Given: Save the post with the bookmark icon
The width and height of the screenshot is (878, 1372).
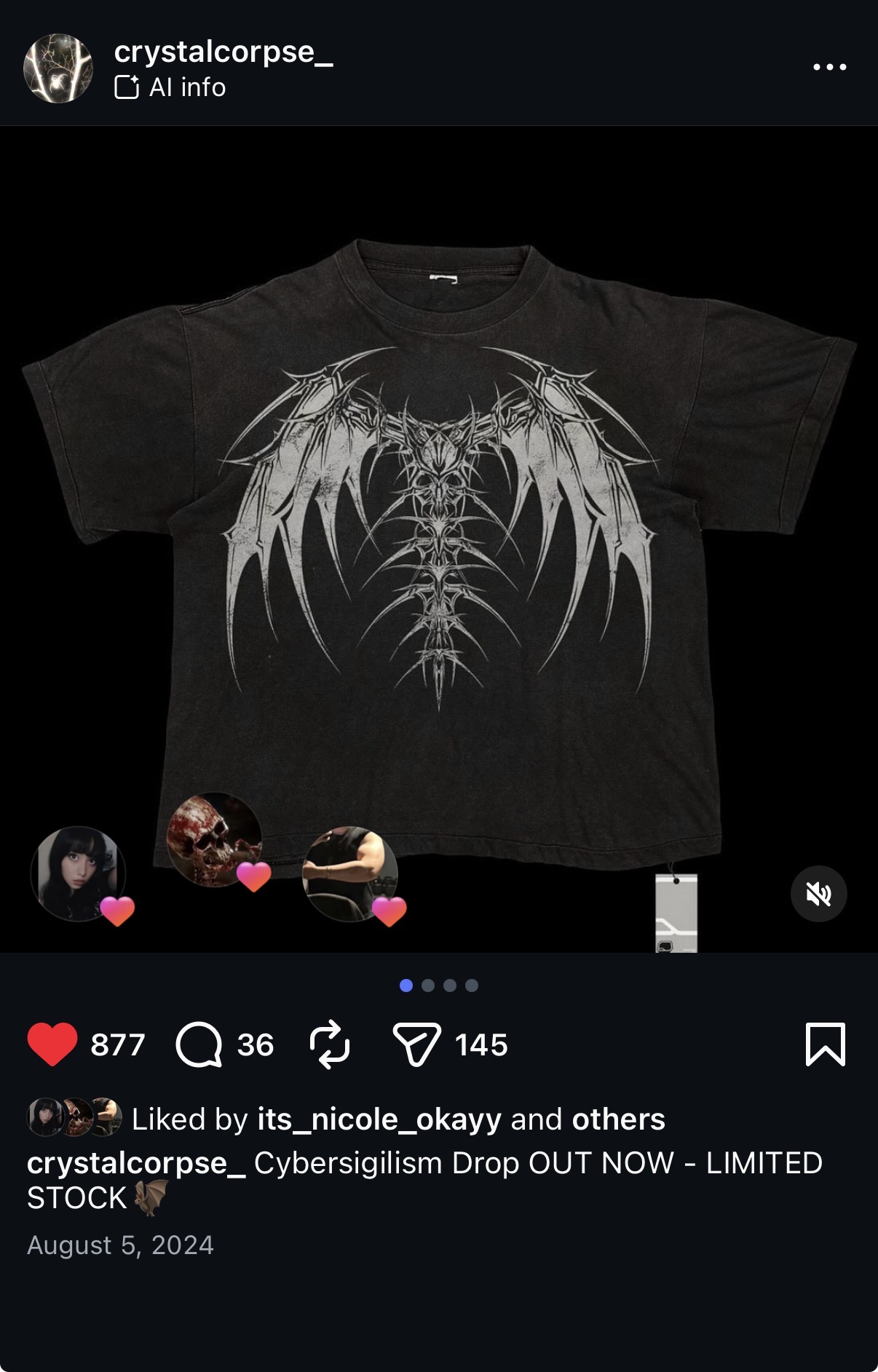Looking at the screenshot, I should point(825,1044).
